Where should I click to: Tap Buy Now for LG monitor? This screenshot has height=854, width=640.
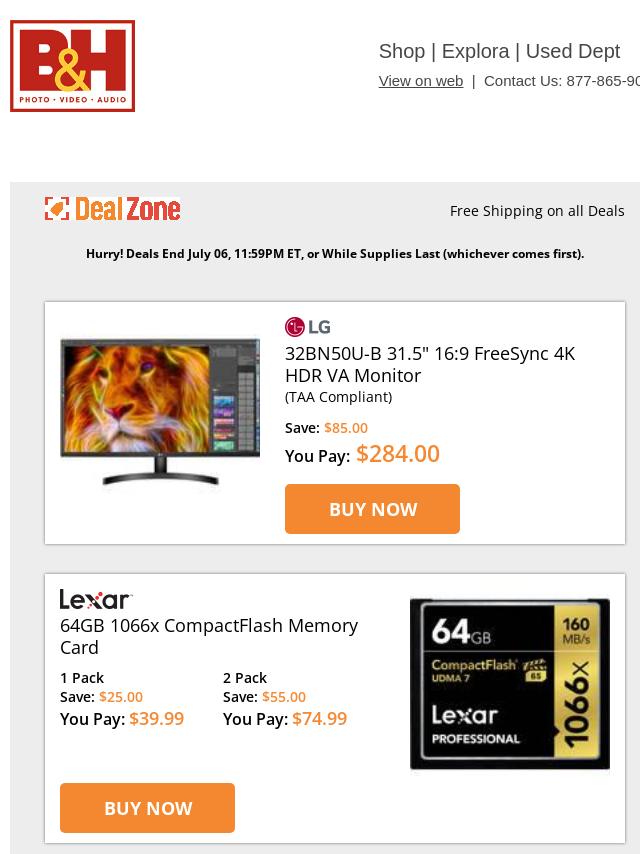point(372,509)
